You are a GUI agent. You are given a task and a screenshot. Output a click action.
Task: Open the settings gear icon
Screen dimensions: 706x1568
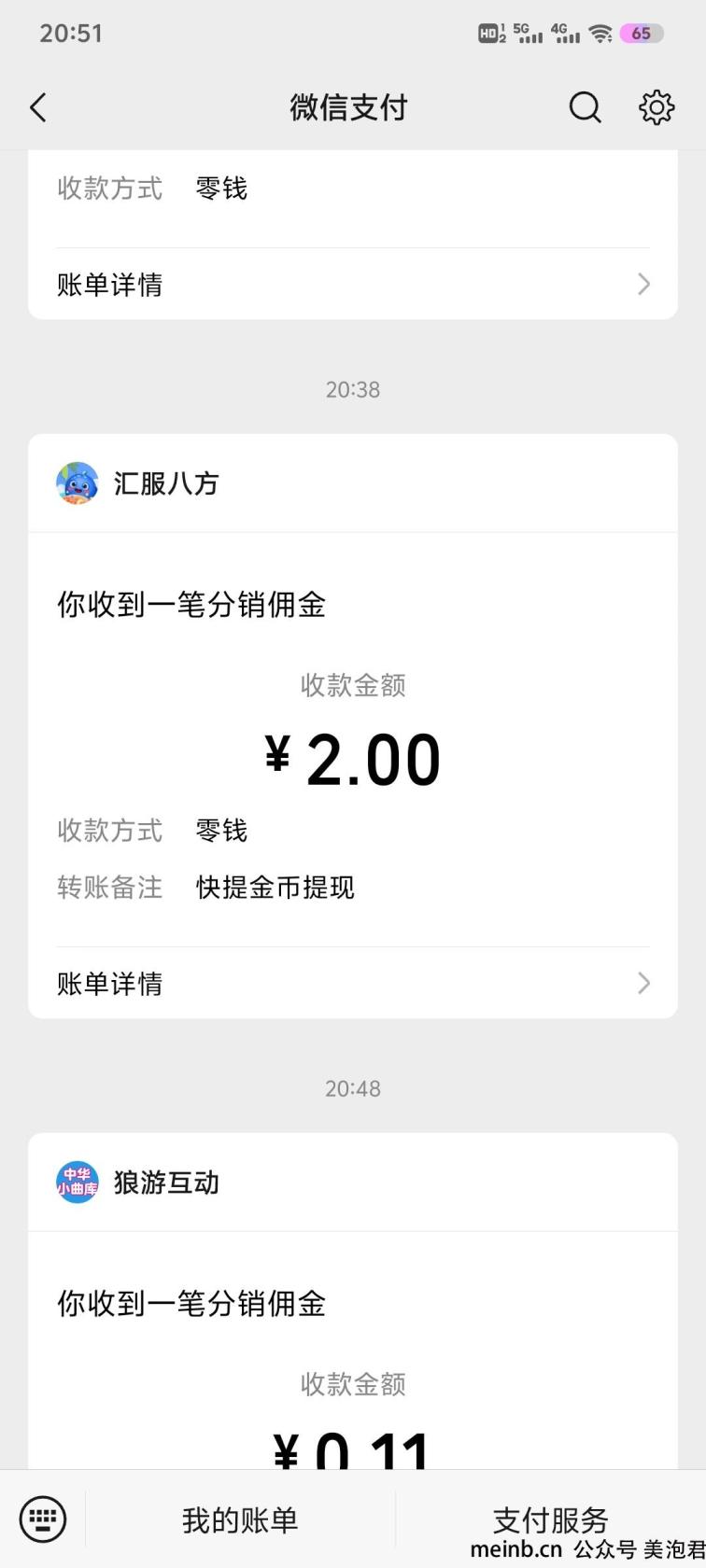tap(657, 107)
